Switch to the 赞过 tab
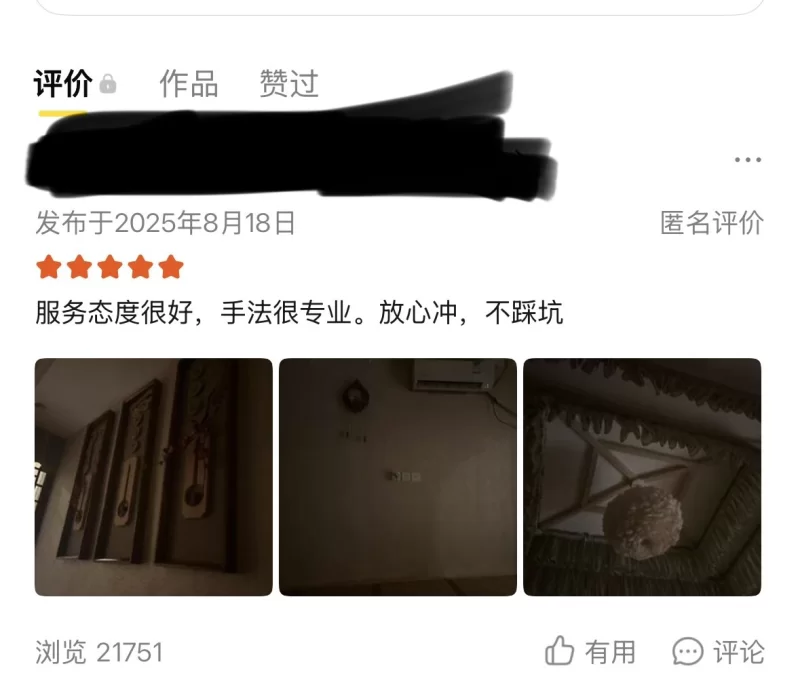800x696 pixels. pyautogui.click(x=288, y=84)
